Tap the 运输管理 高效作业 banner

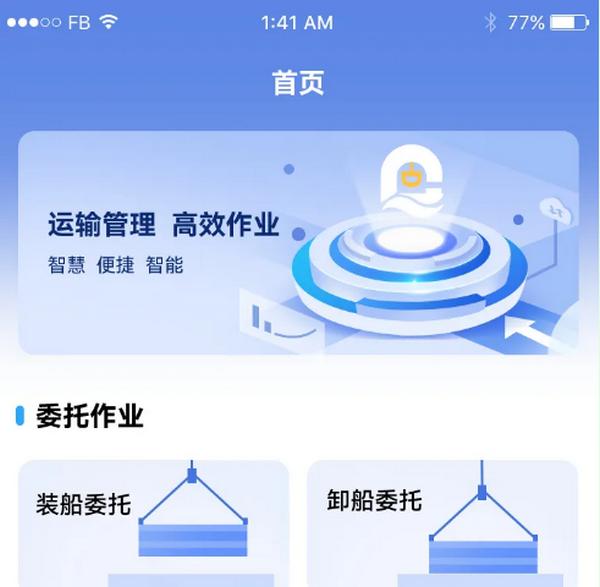tap(298, 243)
